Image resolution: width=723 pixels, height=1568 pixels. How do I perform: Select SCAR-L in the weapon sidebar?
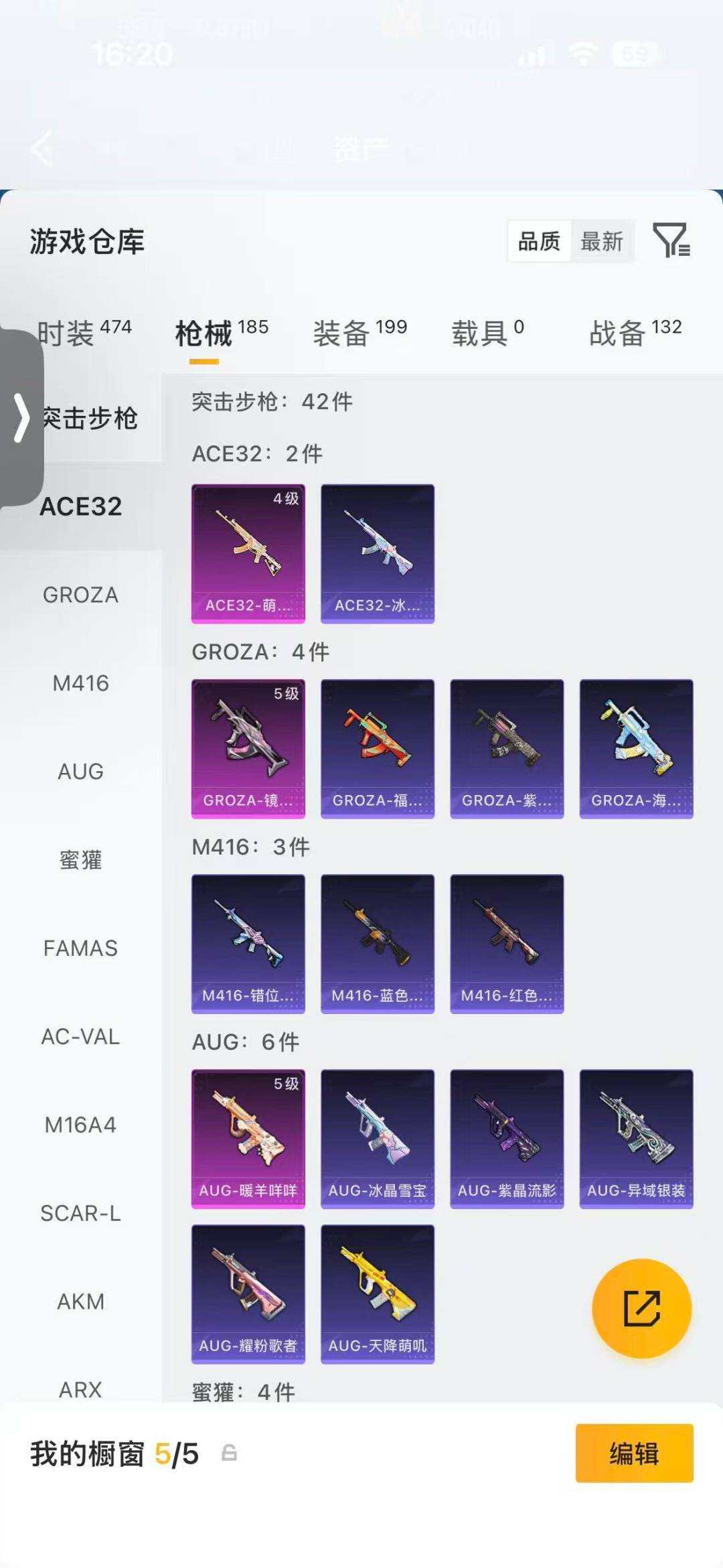click(x=80, y=1214)
